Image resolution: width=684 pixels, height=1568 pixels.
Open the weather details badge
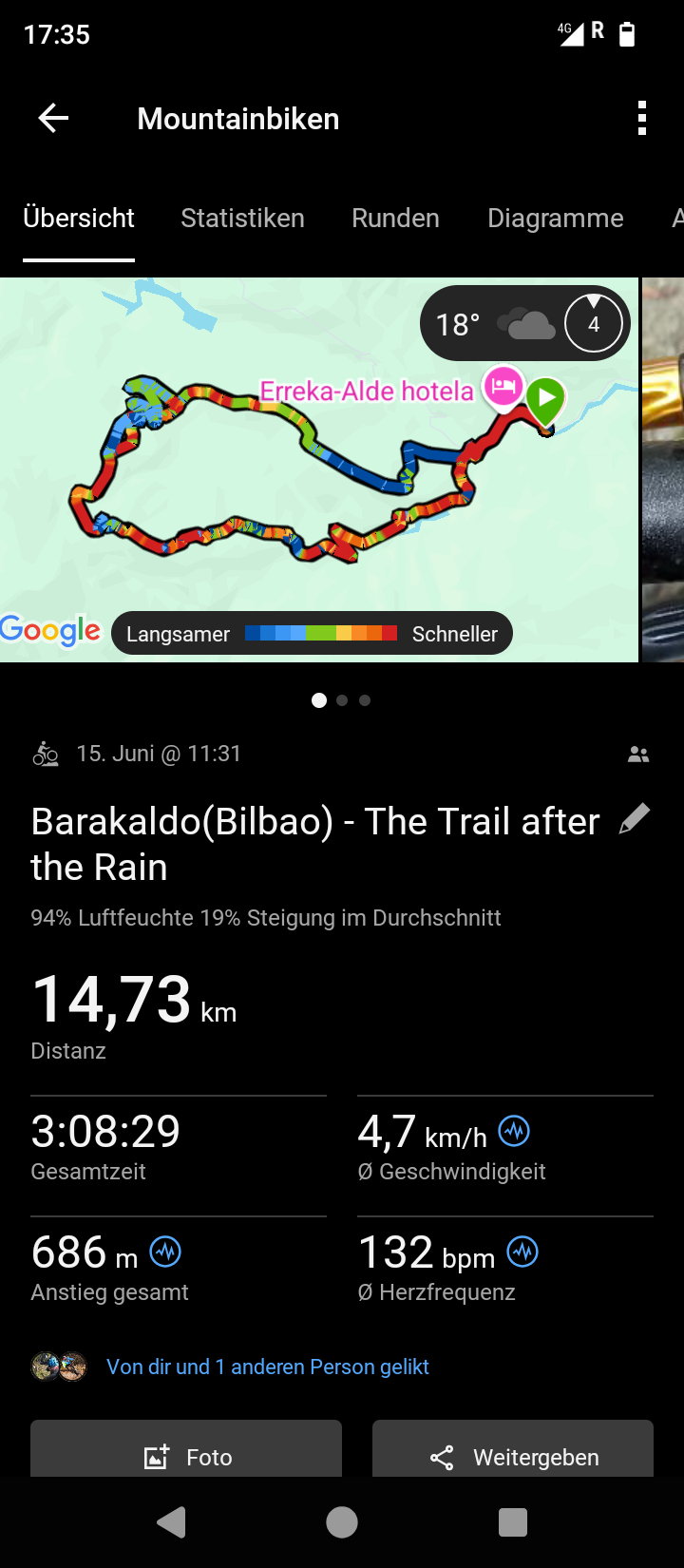[x=524, y=325]
